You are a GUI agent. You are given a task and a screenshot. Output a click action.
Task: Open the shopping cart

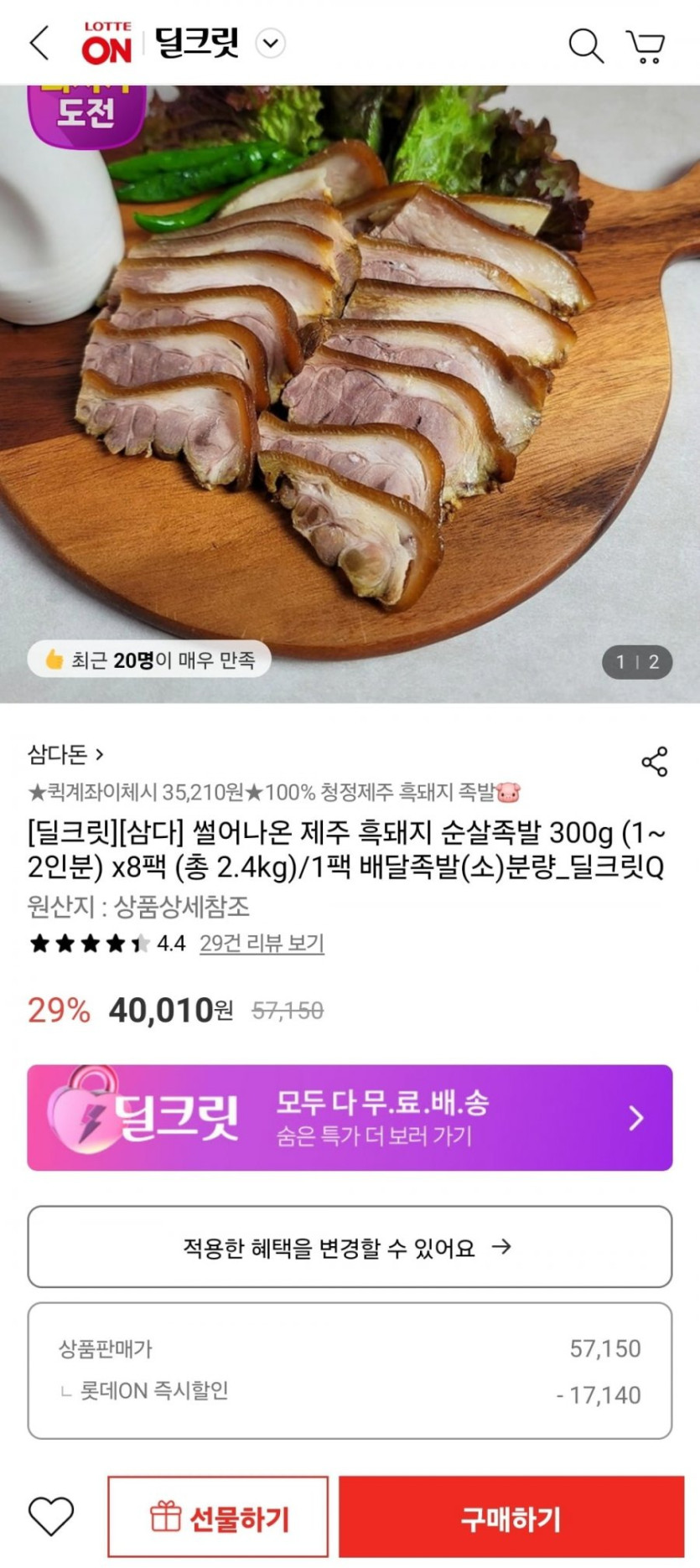tap(646, 46)
